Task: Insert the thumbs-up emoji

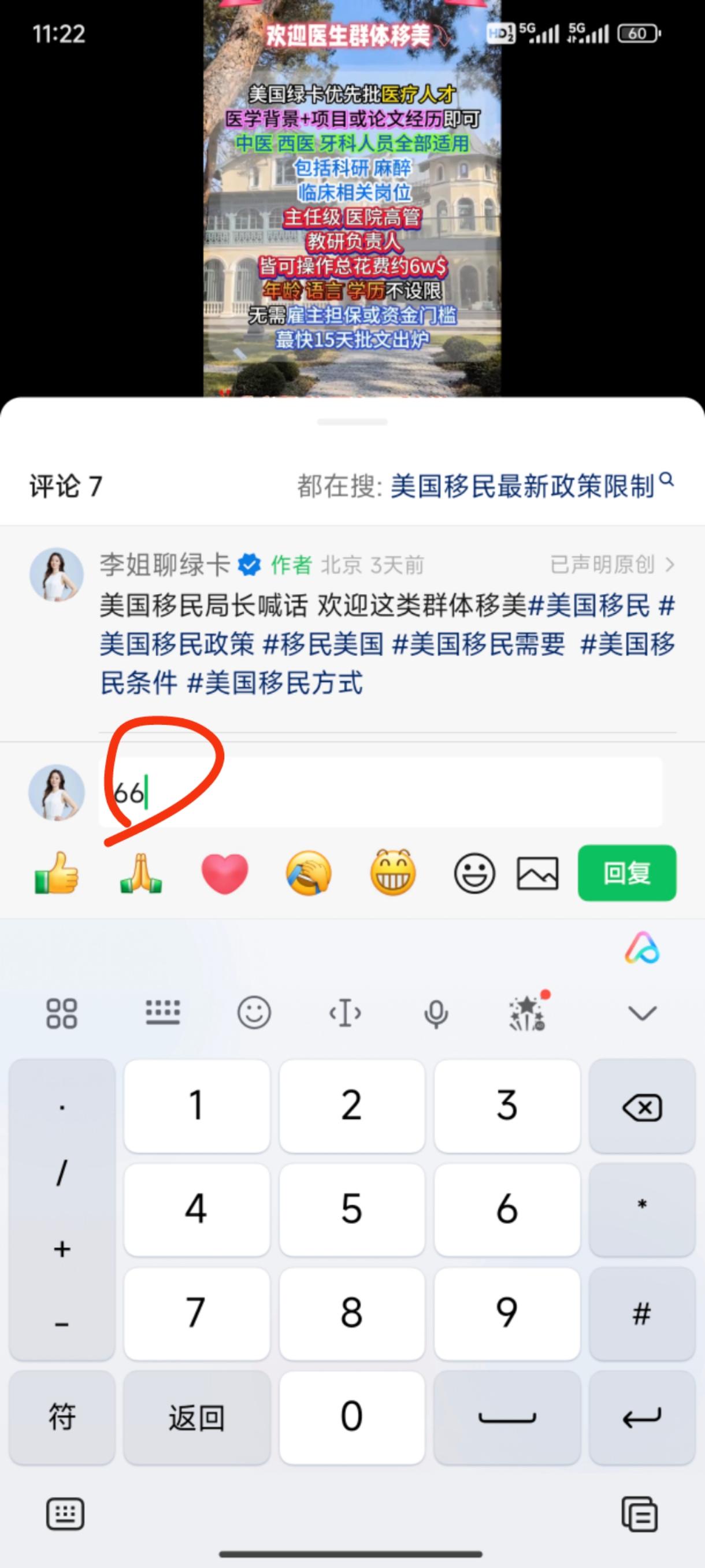Action: pos(56,873)
